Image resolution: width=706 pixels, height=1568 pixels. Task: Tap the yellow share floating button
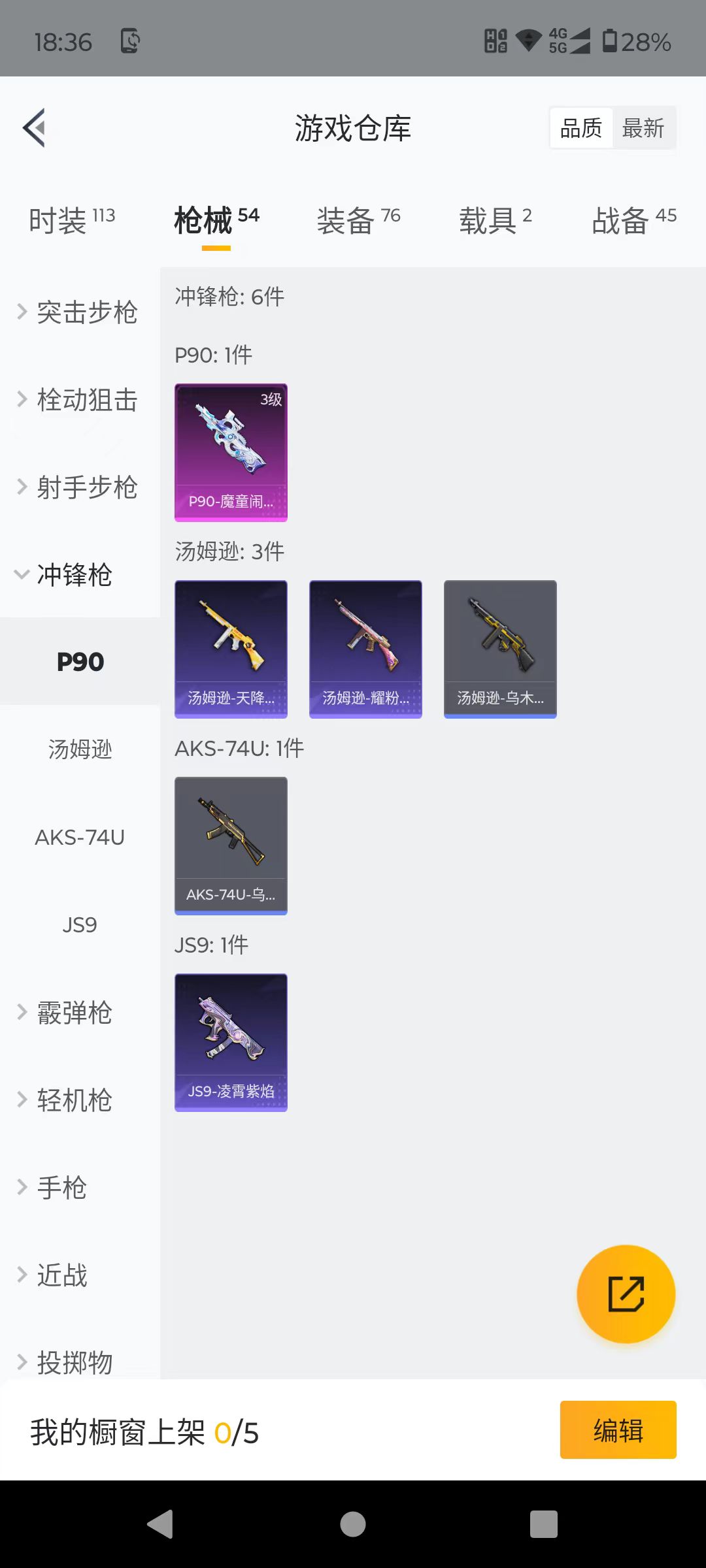[626, 1294]
